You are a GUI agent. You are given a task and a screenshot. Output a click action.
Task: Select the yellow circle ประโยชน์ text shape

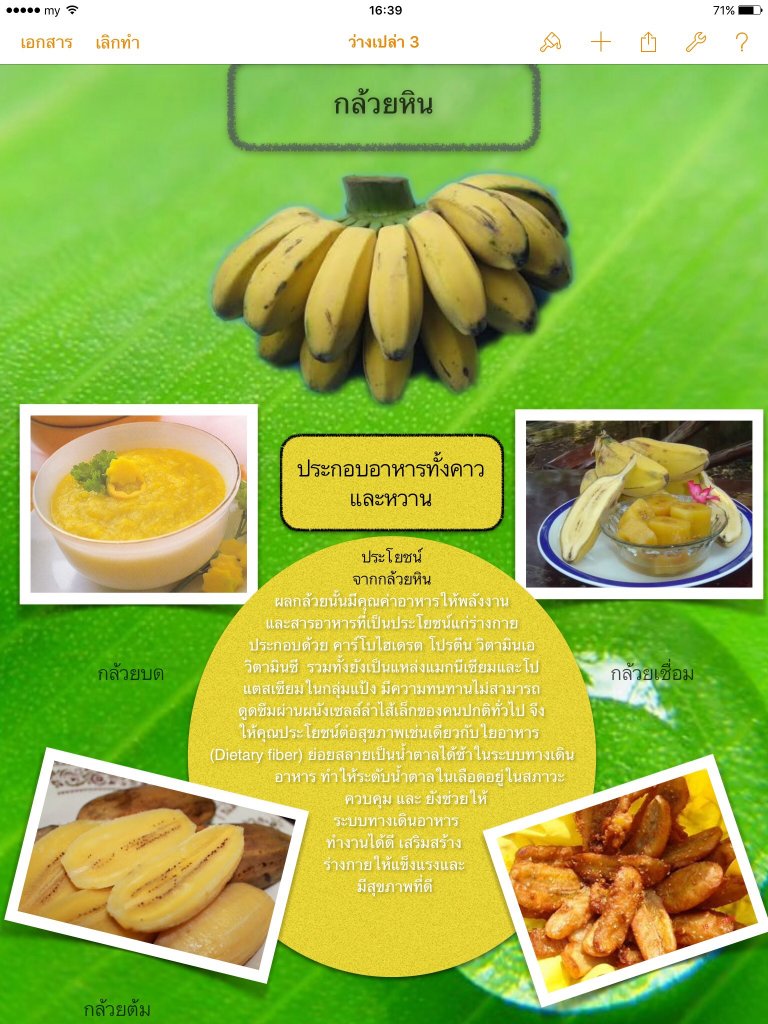[391, 720]
